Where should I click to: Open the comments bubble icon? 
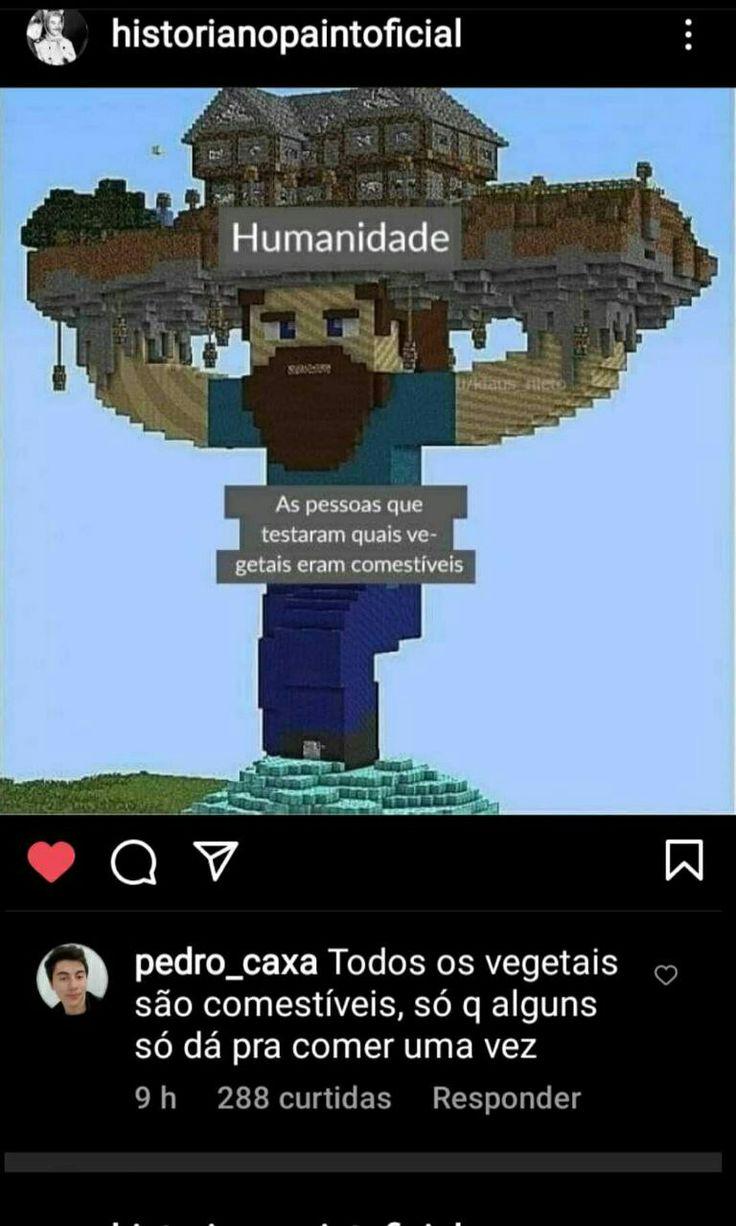point(133,861)
